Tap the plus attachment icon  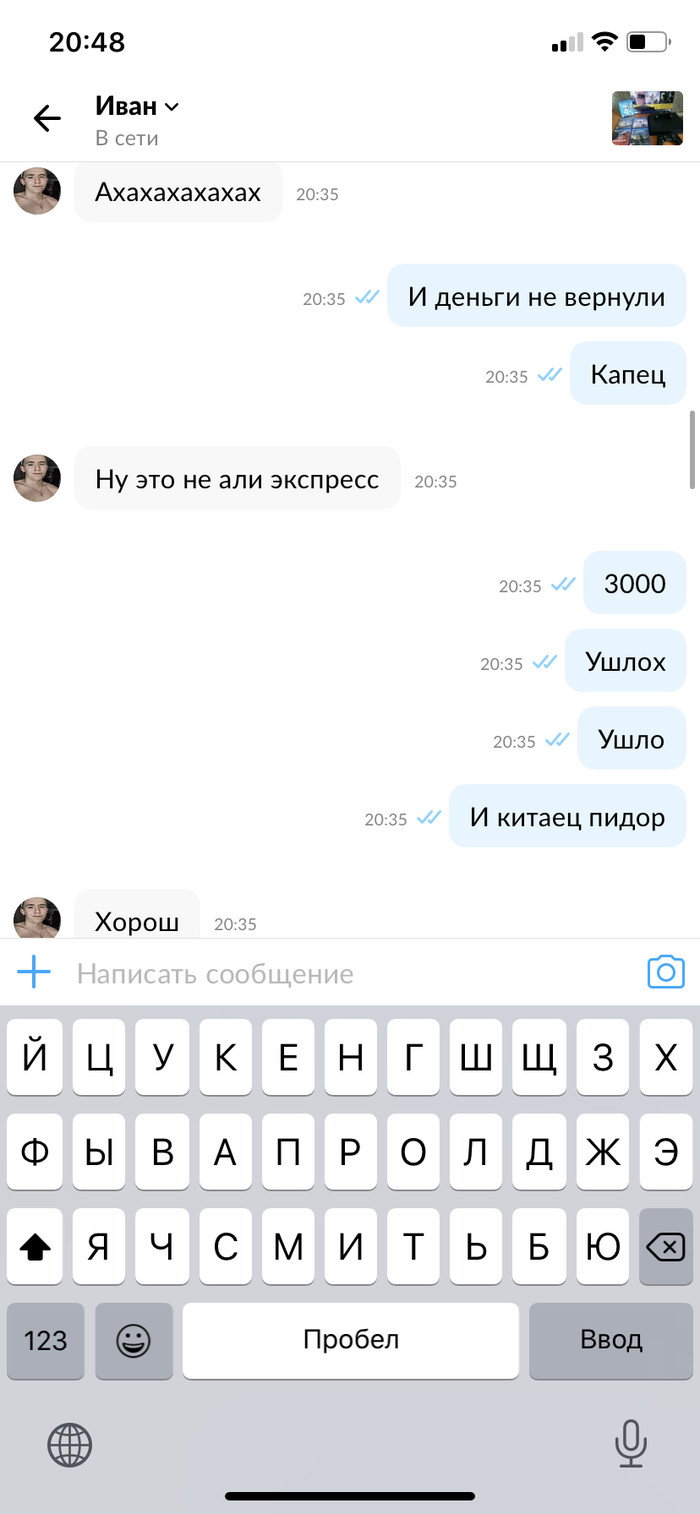click(34, 972)
